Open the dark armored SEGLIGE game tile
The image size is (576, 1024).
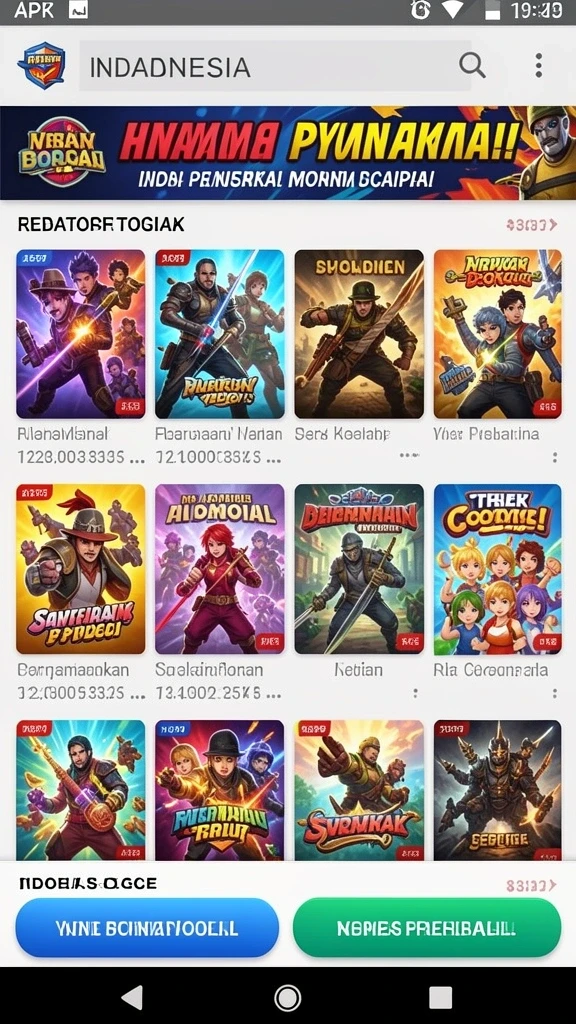coord(498,790)
